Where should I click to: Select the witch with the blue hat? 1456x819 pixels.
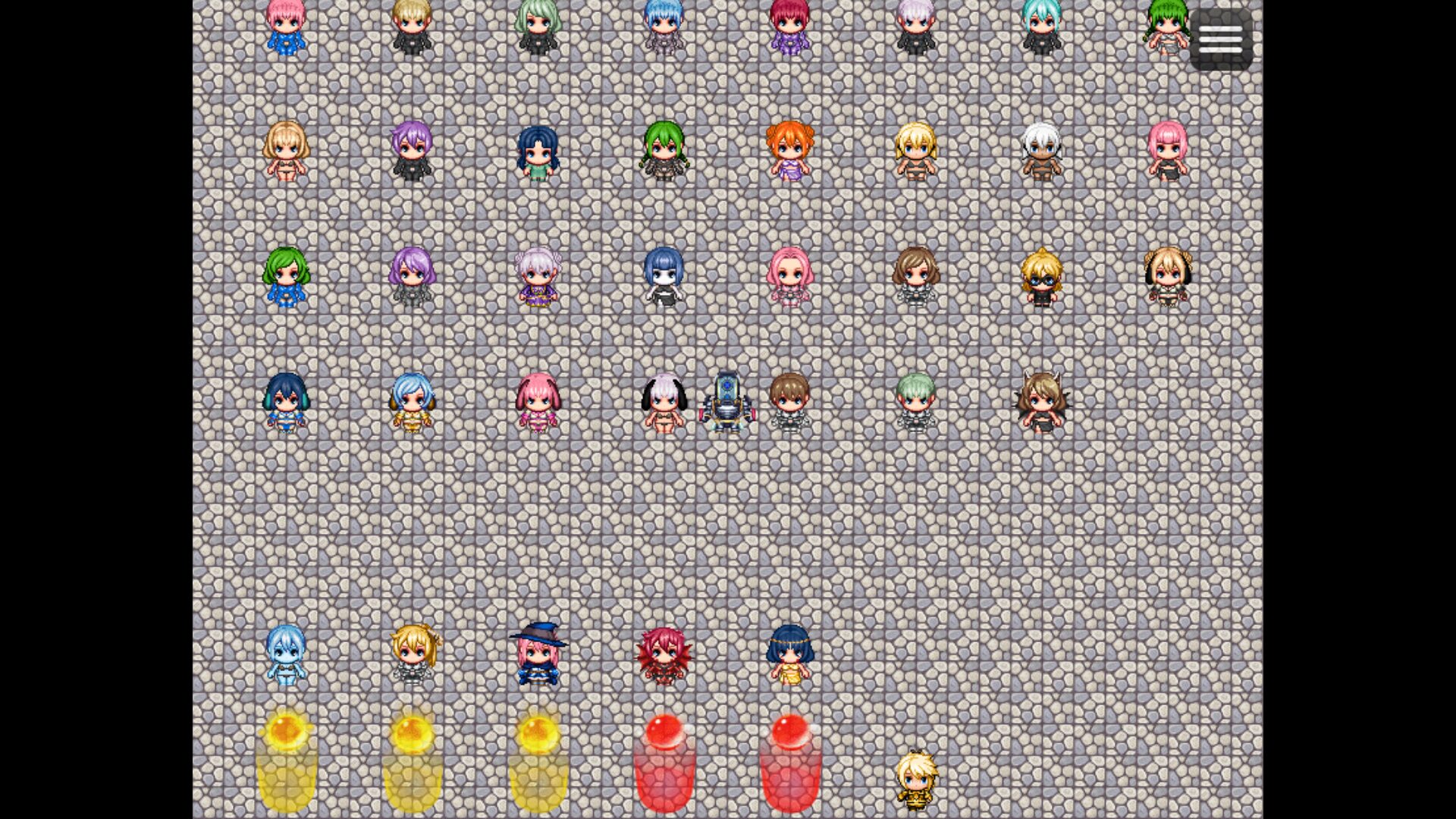538,654
